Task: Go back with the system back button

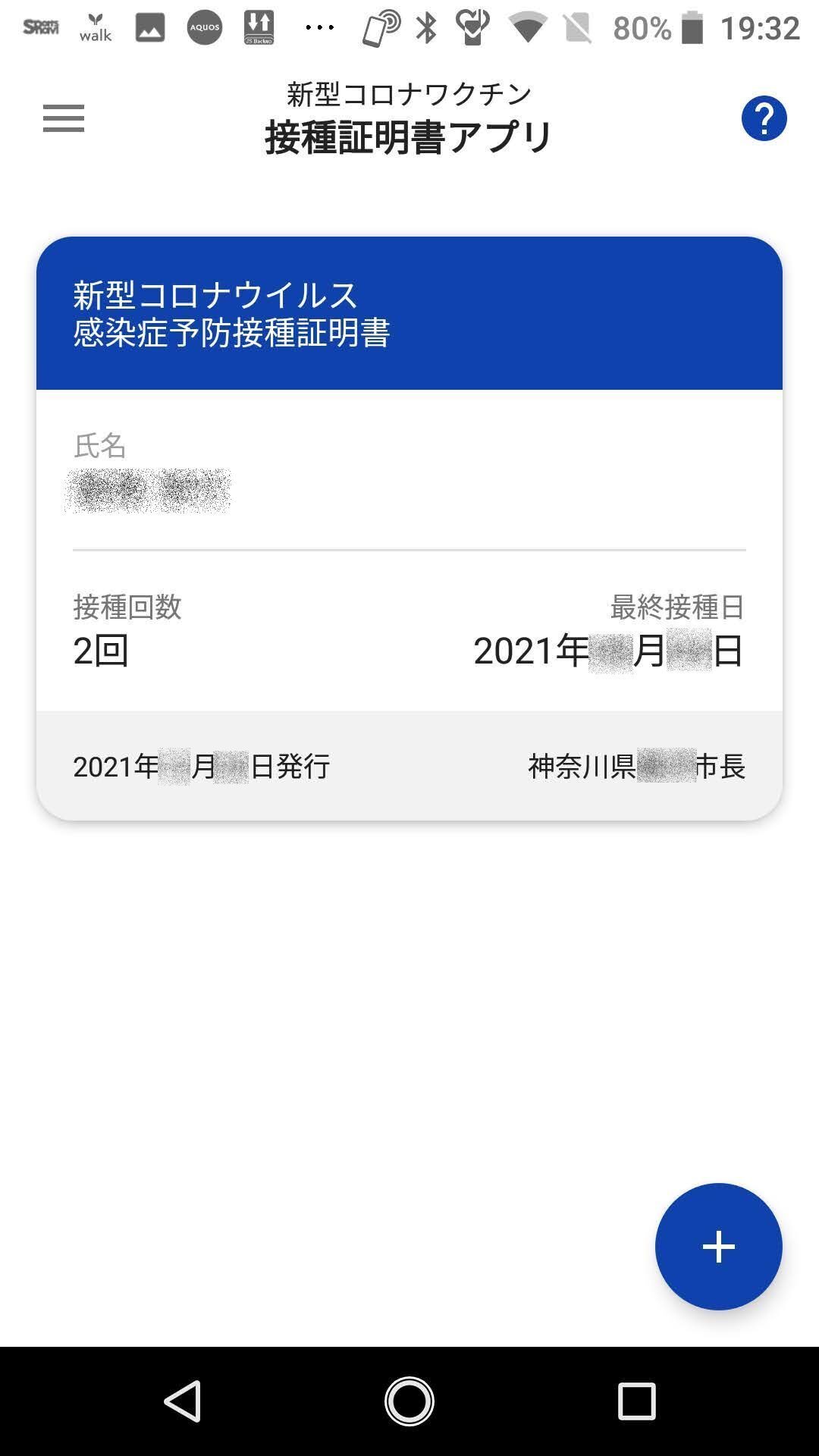Action: tap(183, 1401)
